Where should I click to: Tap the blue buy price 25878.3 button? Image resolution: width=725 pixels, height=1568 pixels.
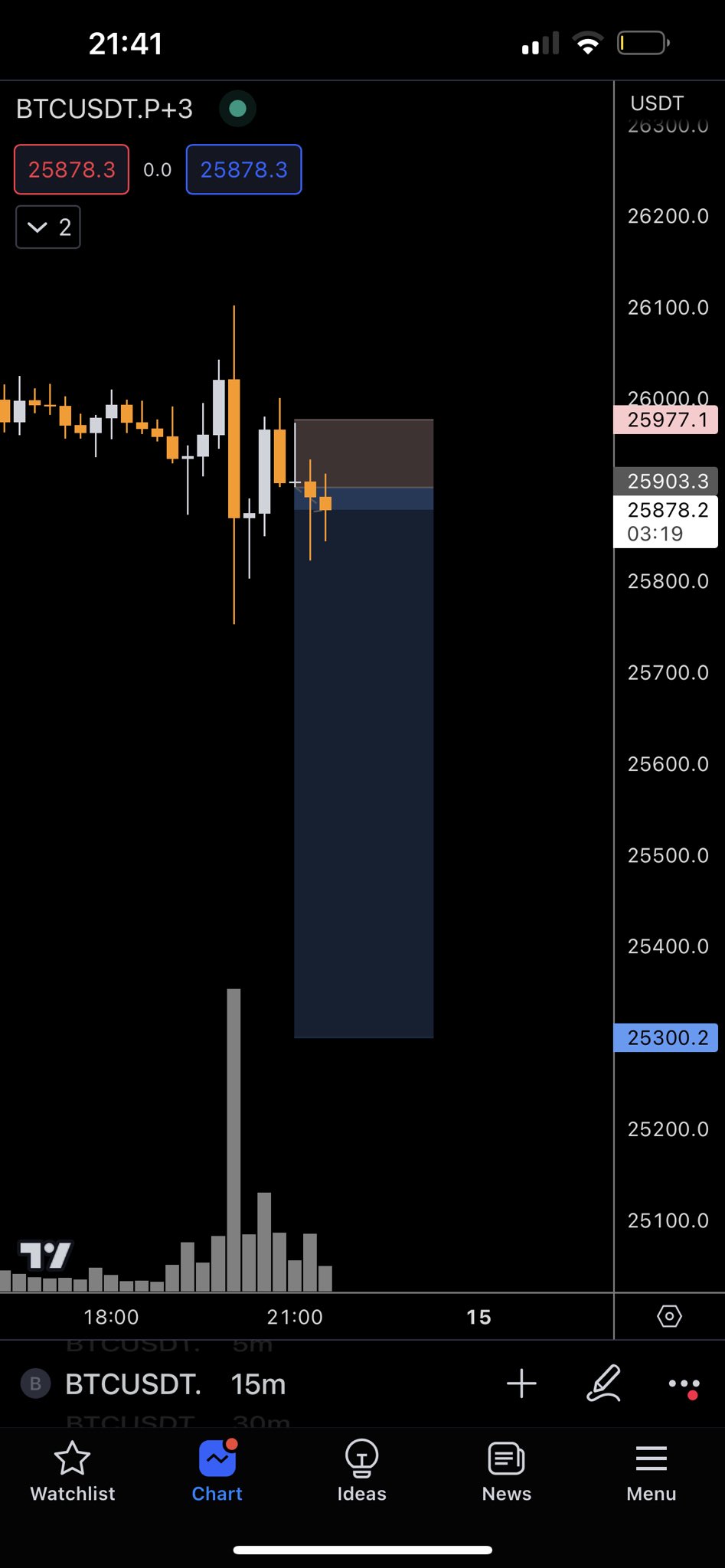tap(244, 169)
